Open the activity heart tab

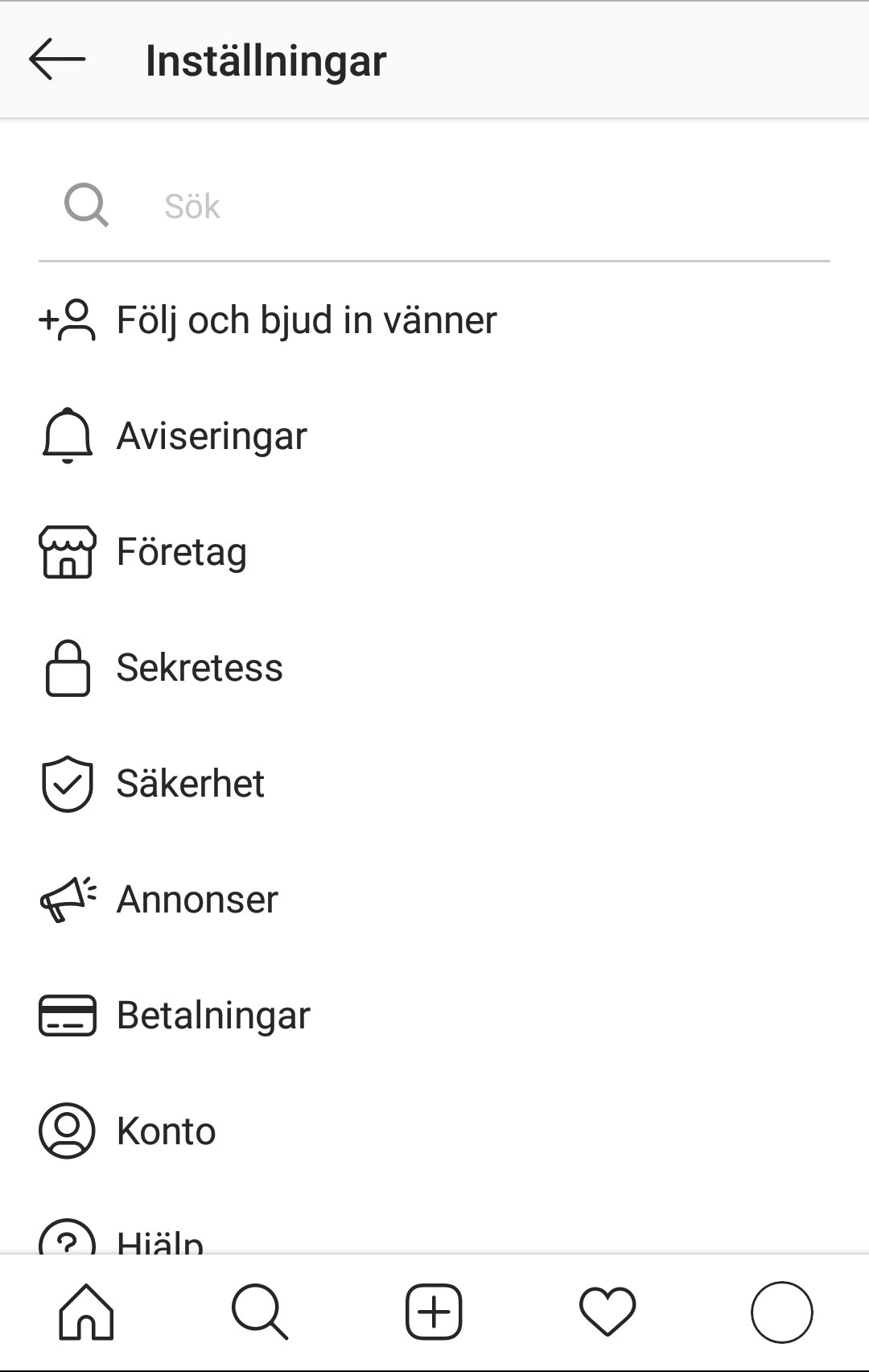tap(607, 1312)
